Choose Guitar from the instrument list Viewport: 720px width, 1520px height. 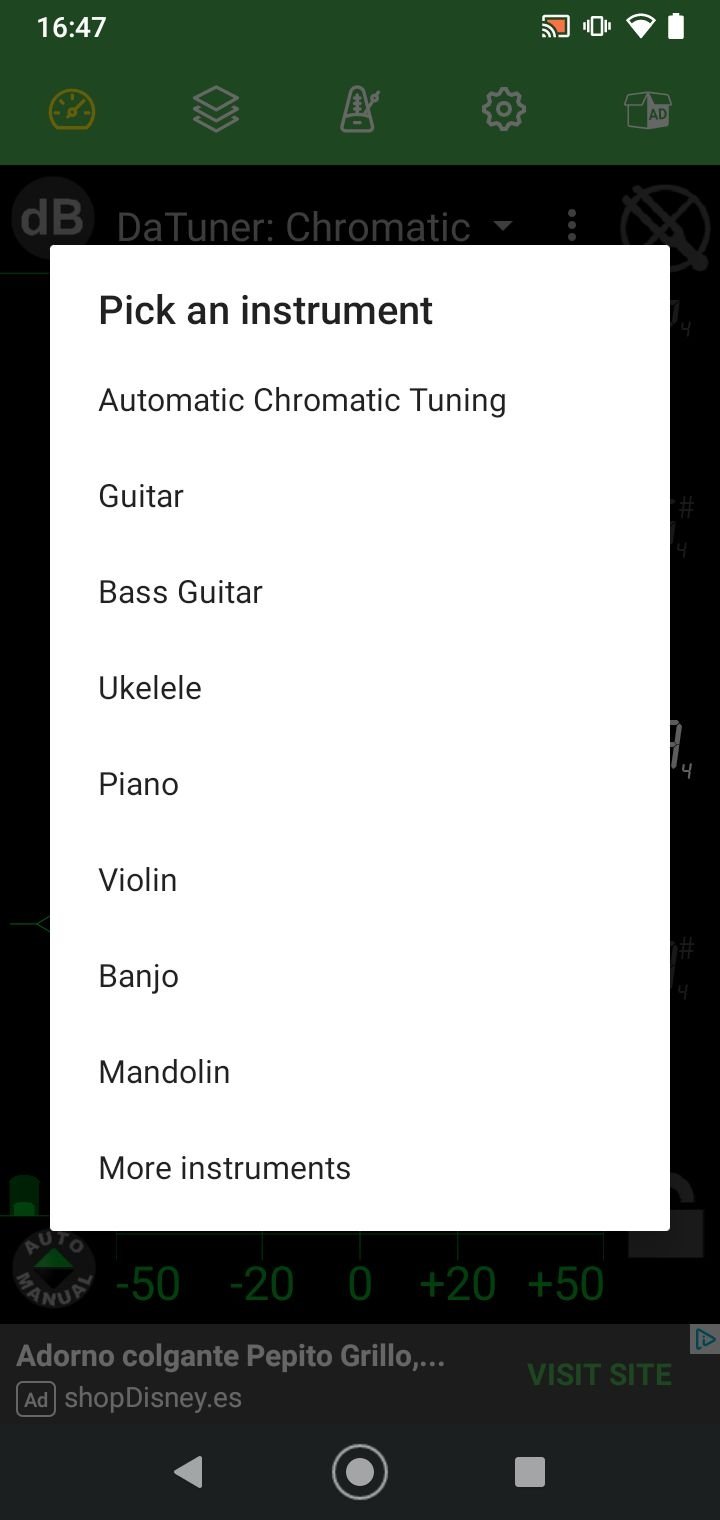pos(360,496)
